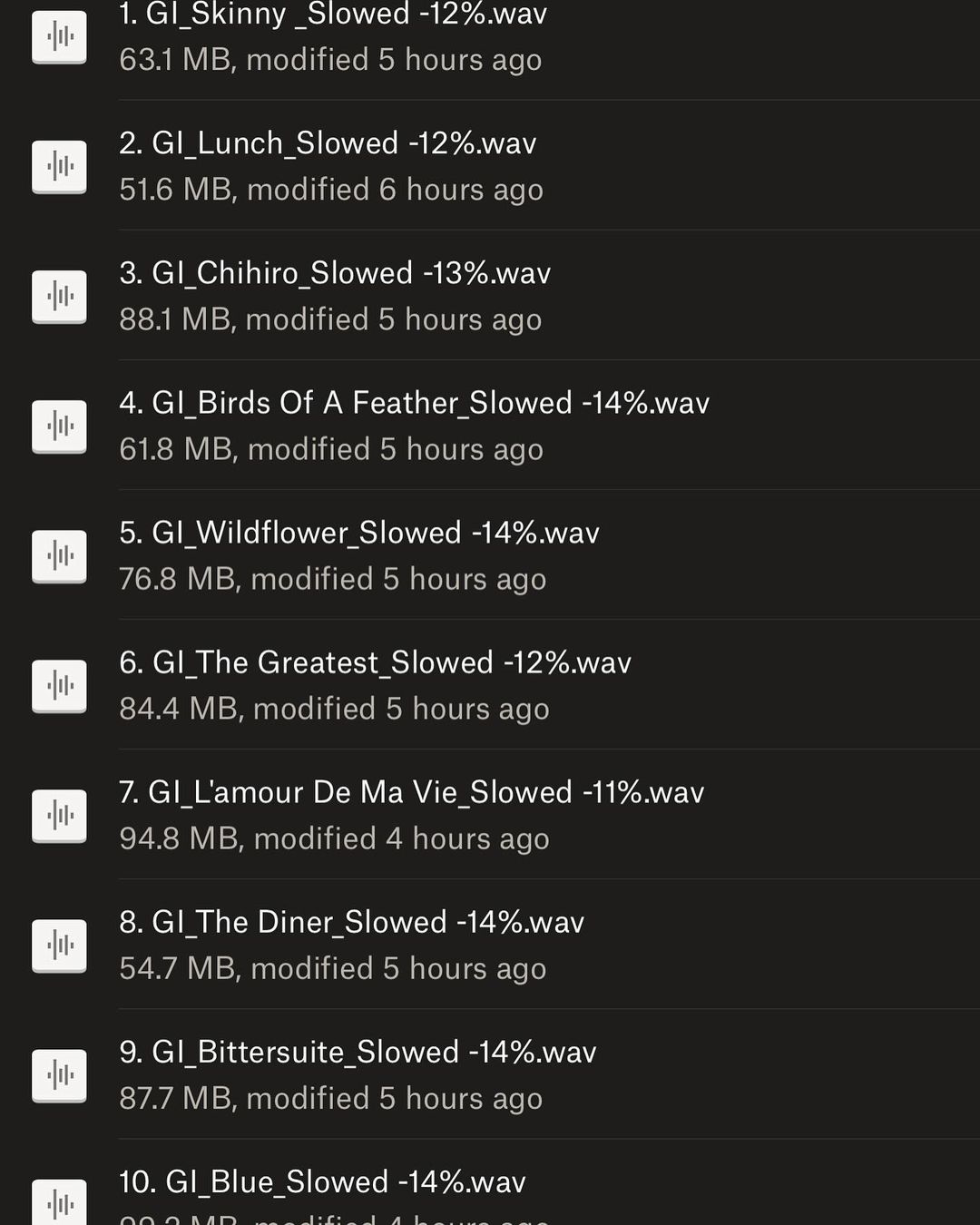Select 8. GI_The Diner_Slowed -14%.wav

[351, 922]
